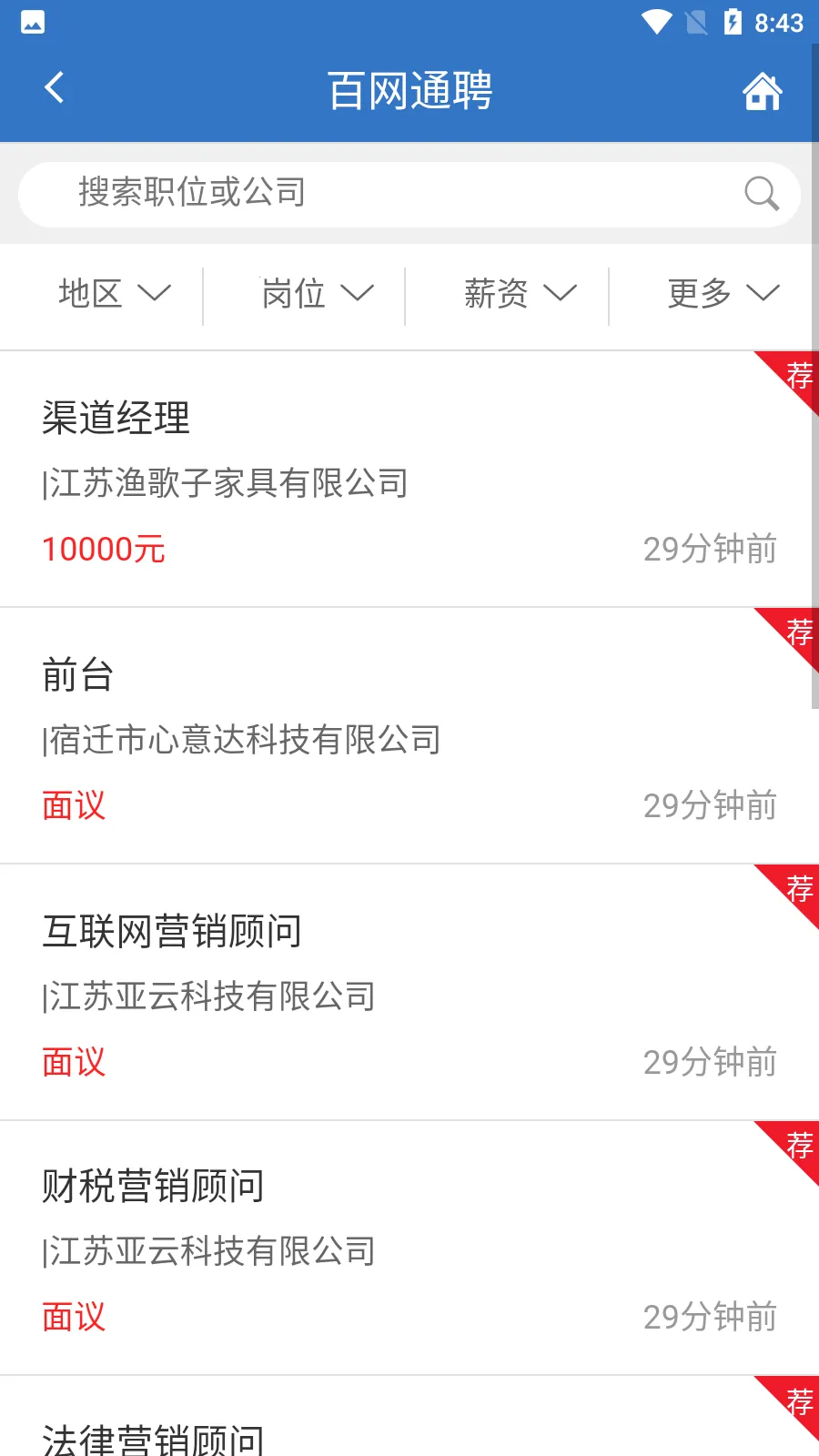Expand the 薪资 salary filter

pyautogui.click(x=519, y=294)
